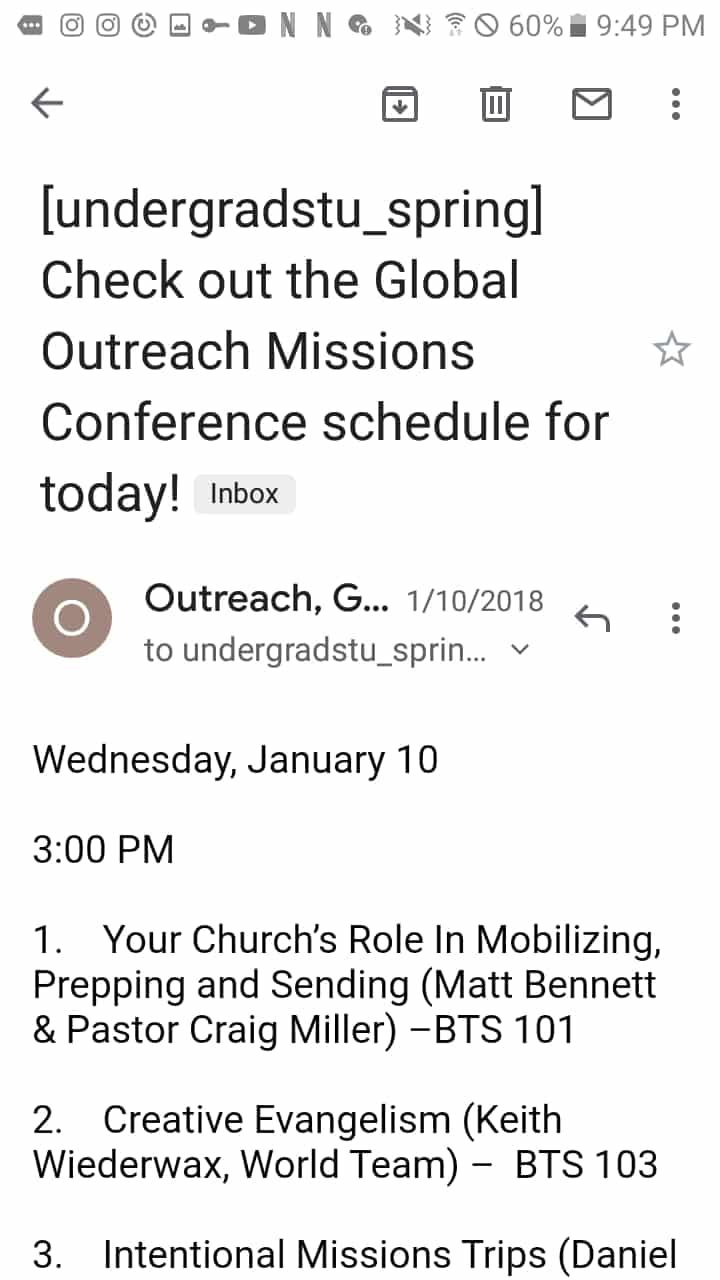Viewport: 720px width, 1280px height.
Task: Open the sender's round avatar
Action: point(72,618)
